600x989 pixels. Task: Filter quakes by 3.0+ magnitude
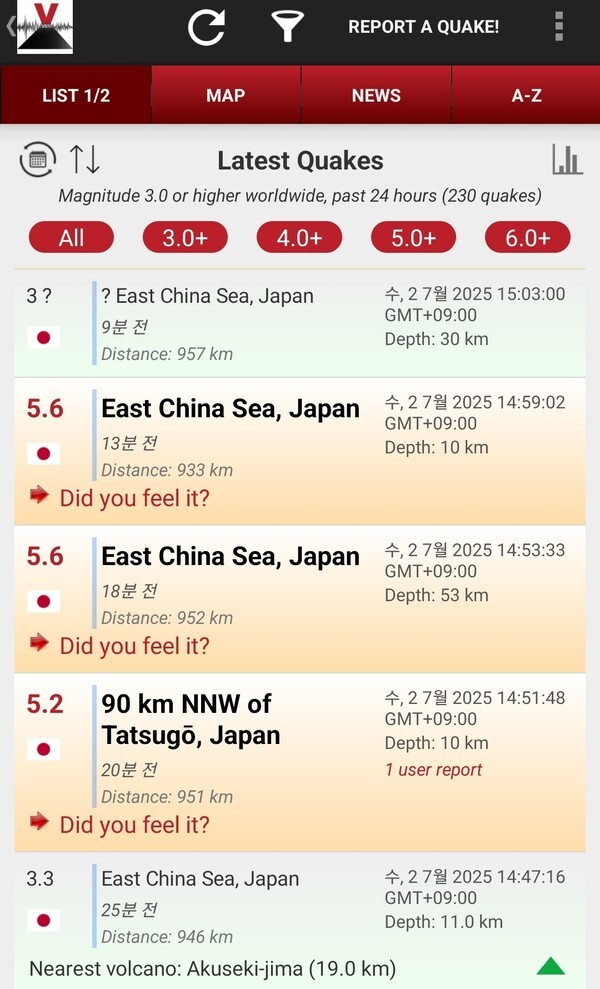click(185, 238)
